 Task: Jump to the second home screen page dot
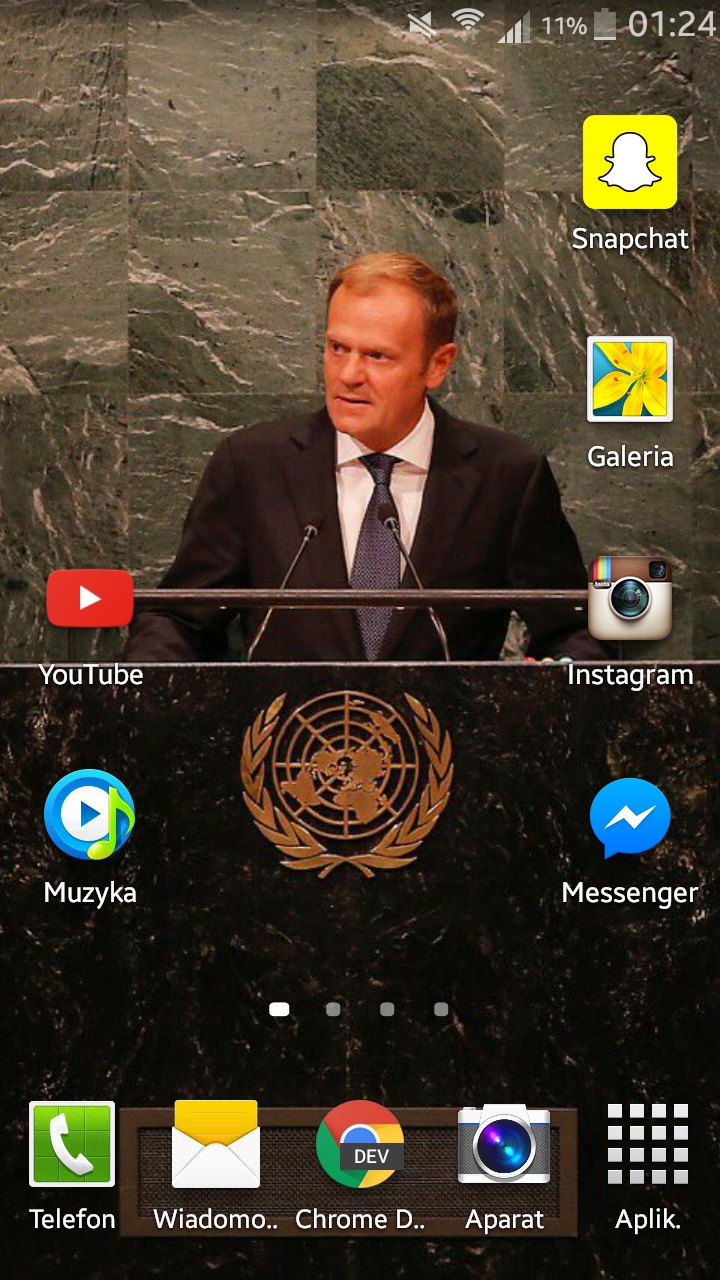333,1010
